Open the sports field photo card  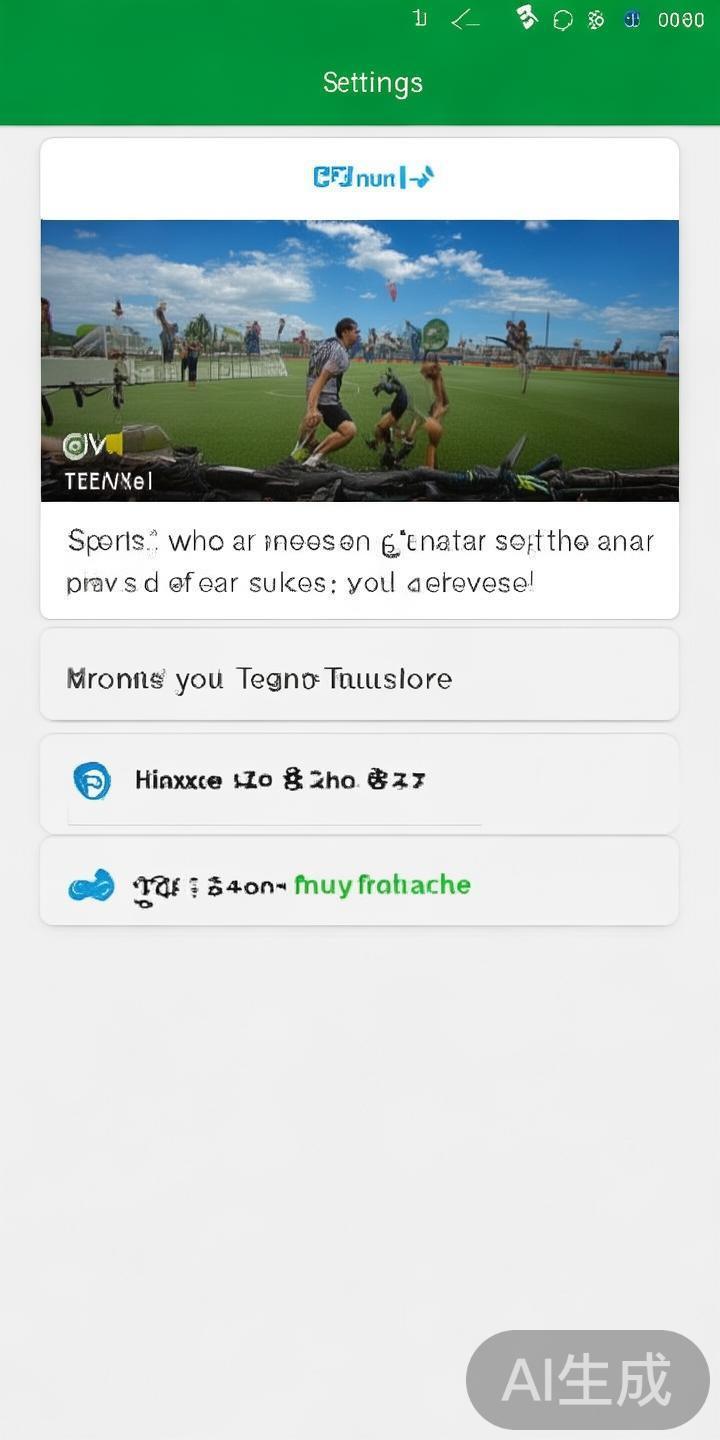pyautogui.click(x=359, y=360)
